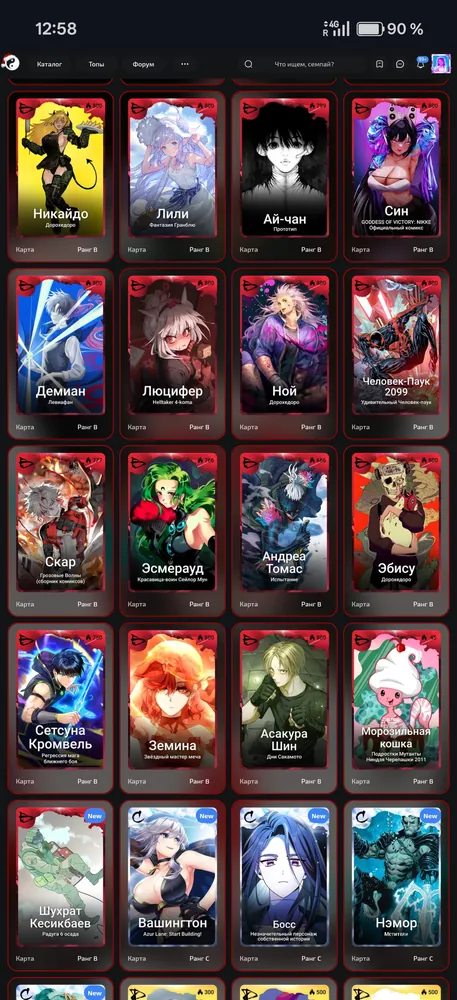Open the Сетсуна Кромвель card

point(61,708)
